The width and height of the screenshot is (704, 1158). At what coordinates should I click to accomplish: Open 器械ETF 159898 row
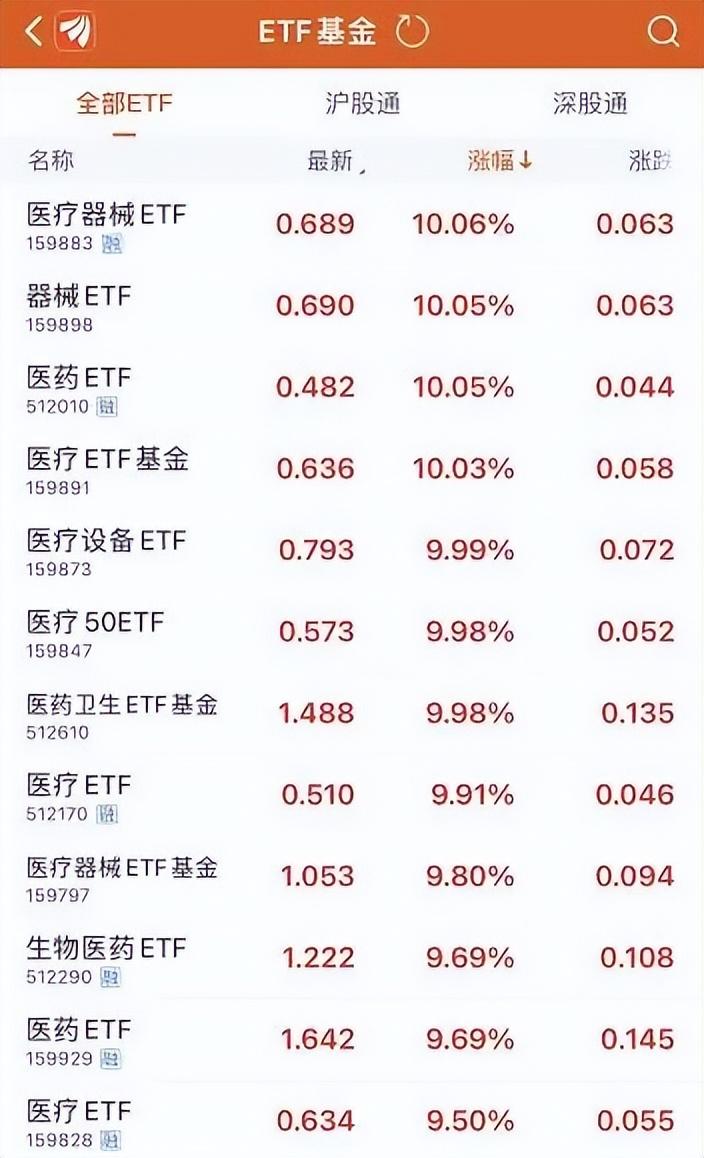pos(352,306)
